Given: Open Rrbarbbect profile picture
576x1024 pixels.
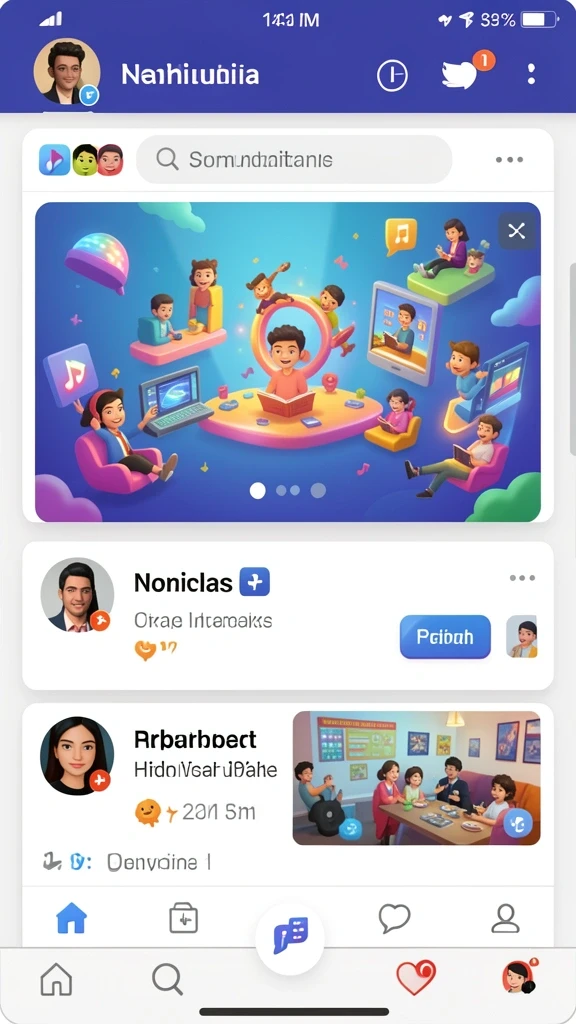Looking at the screenshot, I should click(x=77, y=756).
